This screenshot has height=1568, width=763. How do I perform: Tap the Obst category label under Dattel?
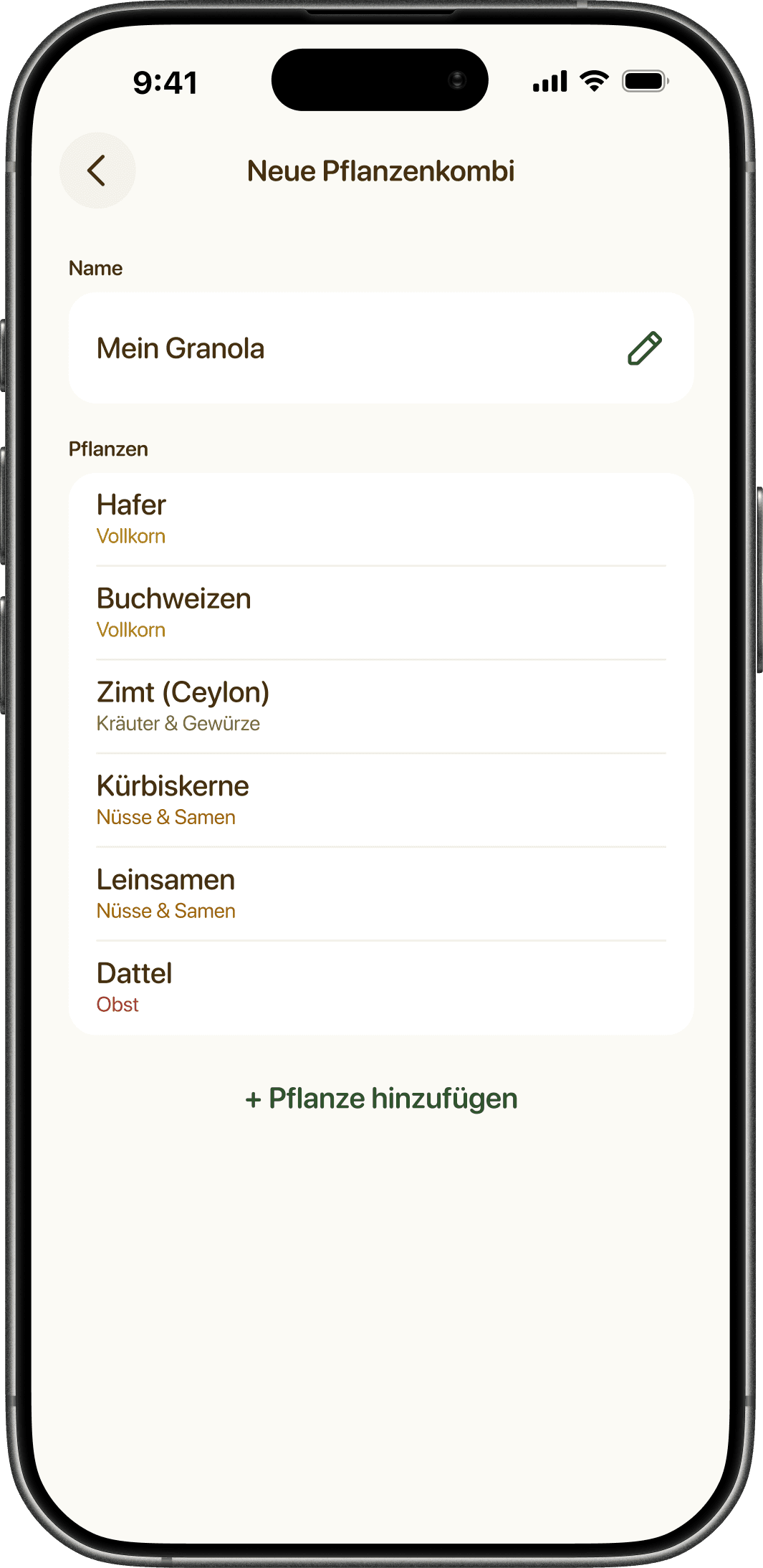118,1005
